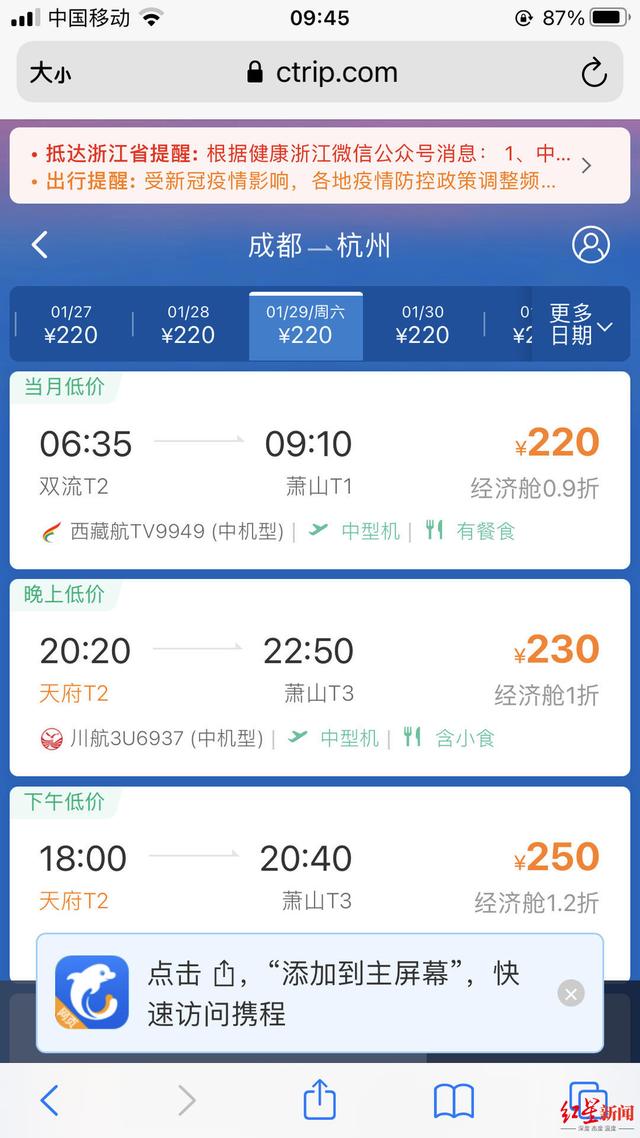This screenshot has width=640, height=1138.
Task: Select the 01/28 date tab
Action: [x=188, y=325]
